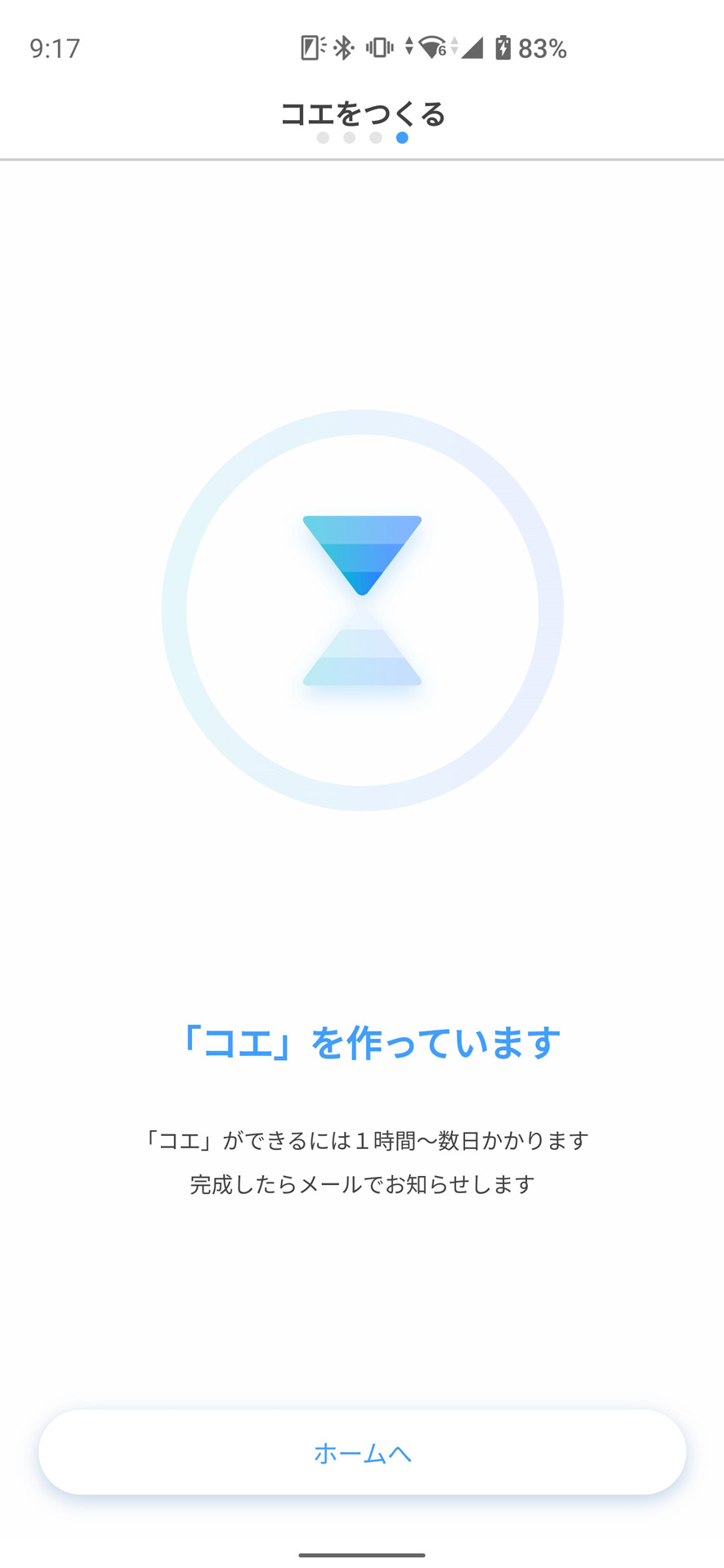Tap the leftmost screen status bar icon
724x1568 pixels.
click(311, 49)
